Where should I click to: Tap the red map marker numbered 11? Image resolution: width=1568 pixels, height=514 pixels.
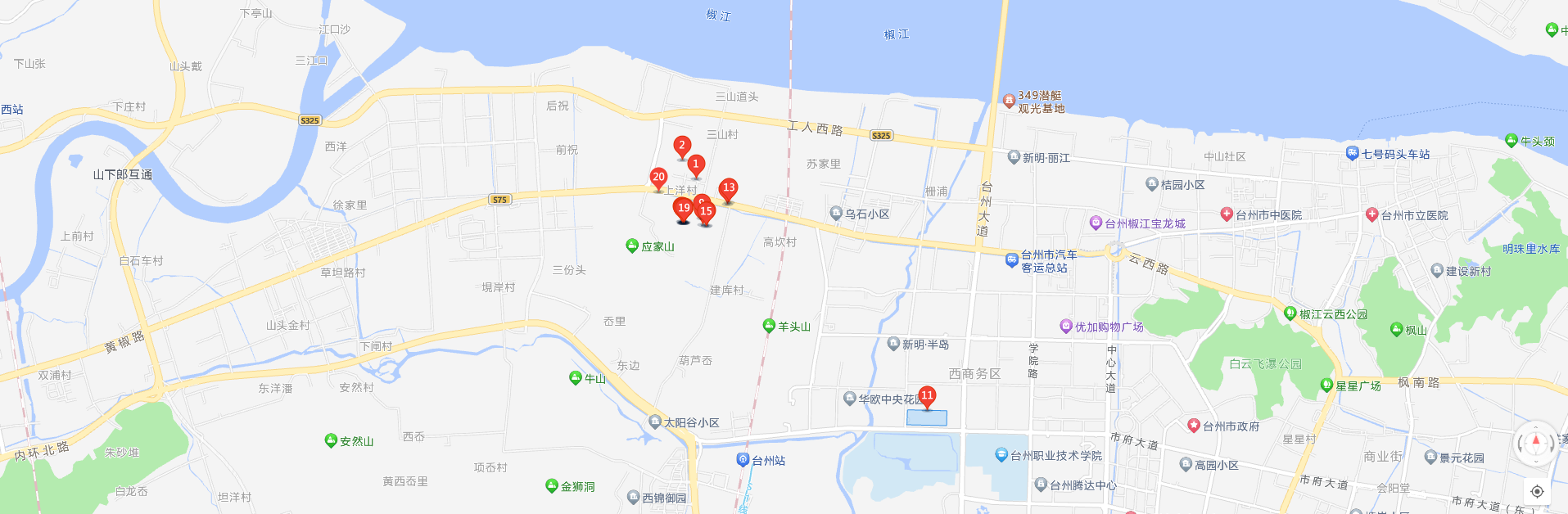927,396
